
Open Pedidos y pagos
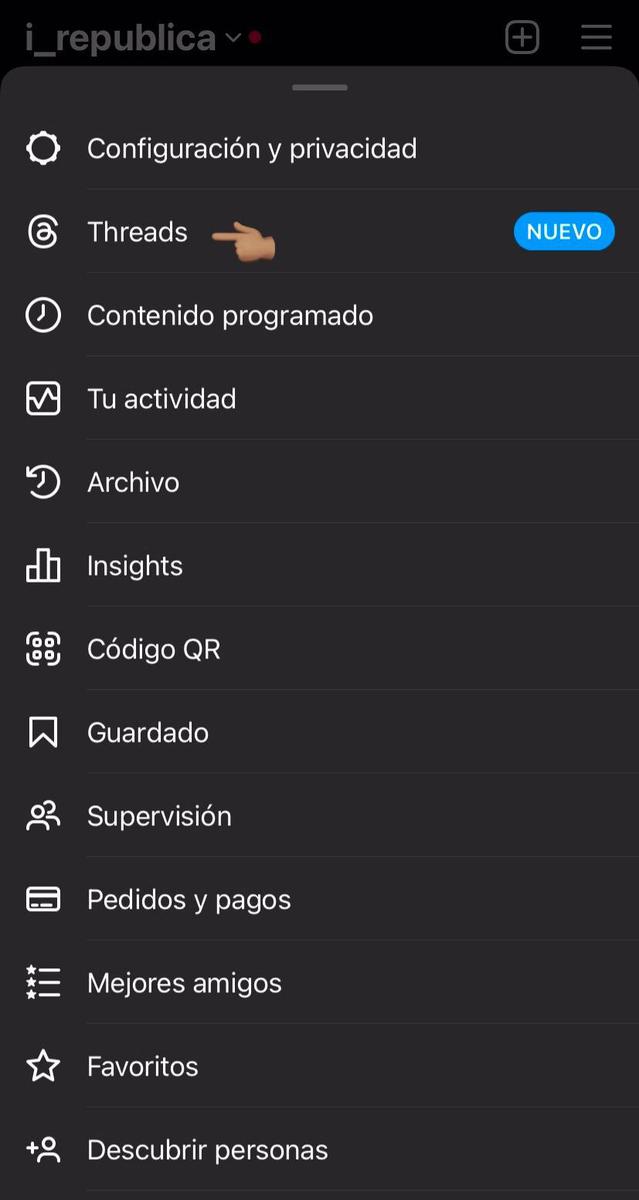point(189,900)
